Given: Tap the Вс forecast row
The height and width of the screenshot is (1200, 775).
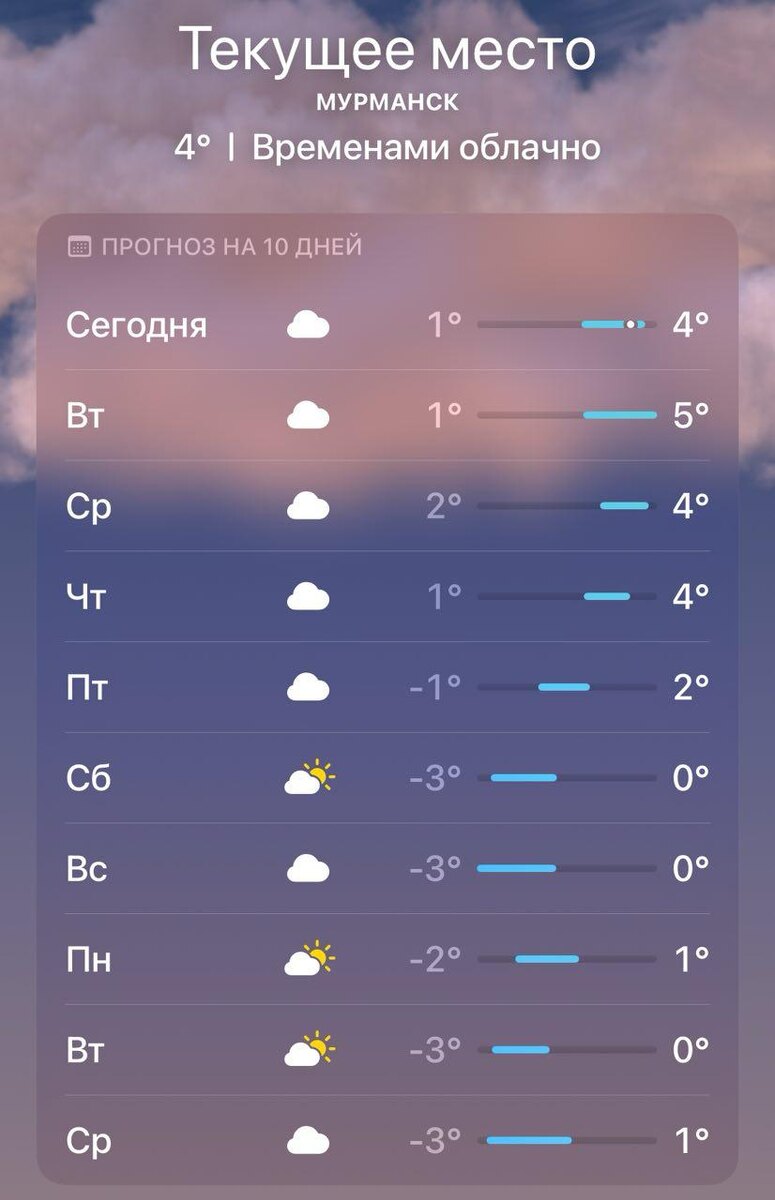Looking at the screenshot, I should pyautogui.click(x=387, y=869).
